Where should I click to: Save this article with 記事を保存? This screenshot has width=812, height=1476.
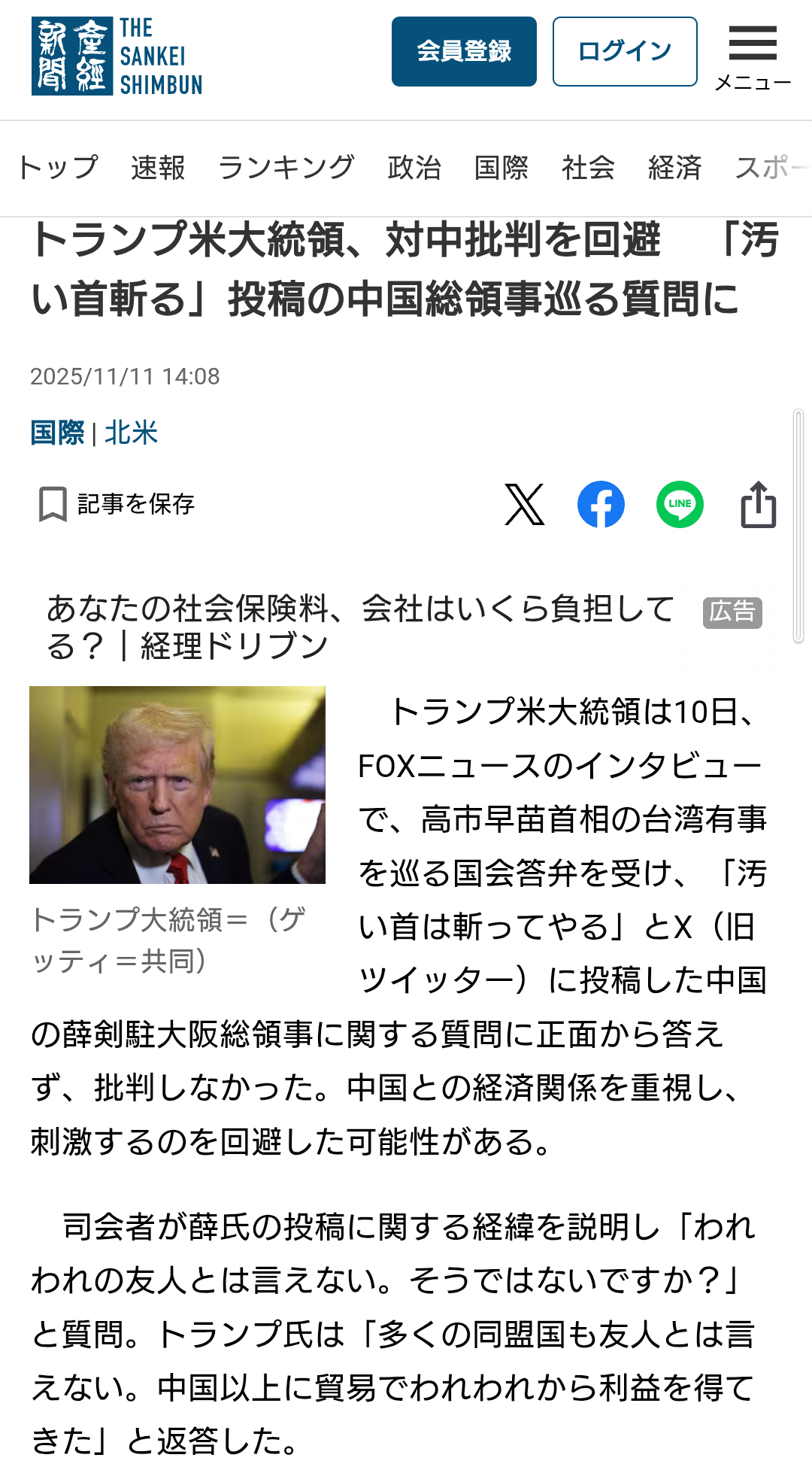117,504
